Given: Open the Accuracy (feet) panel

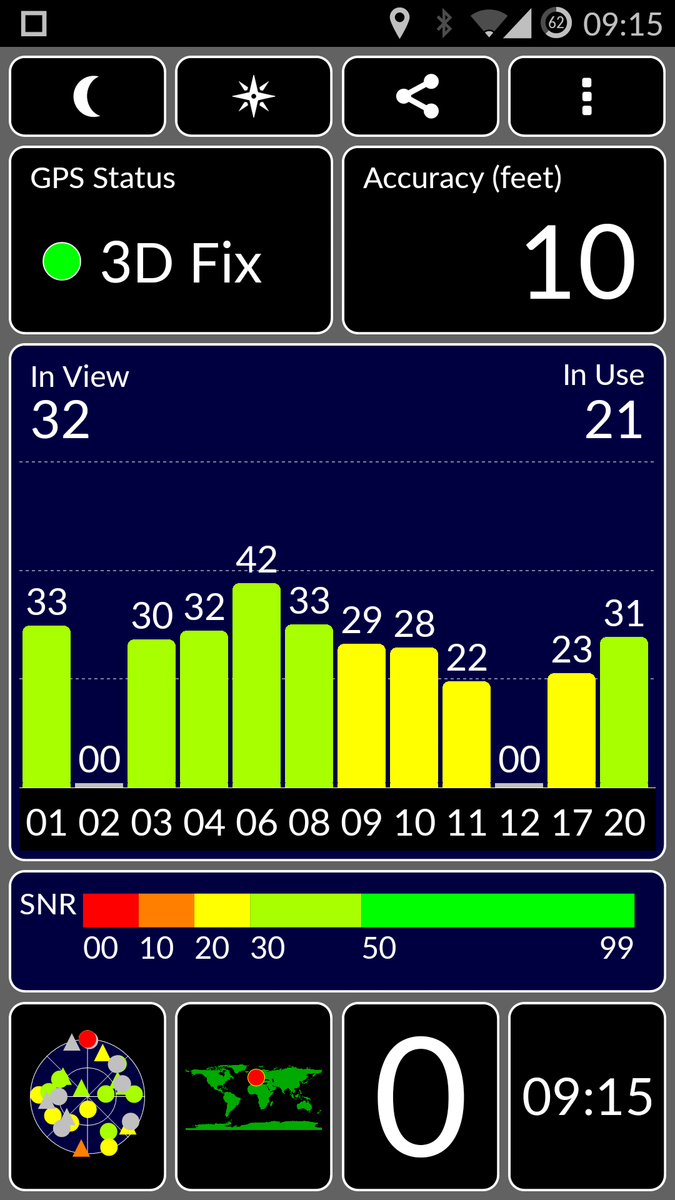Looking at the screenshot, I should click(504, 240).
